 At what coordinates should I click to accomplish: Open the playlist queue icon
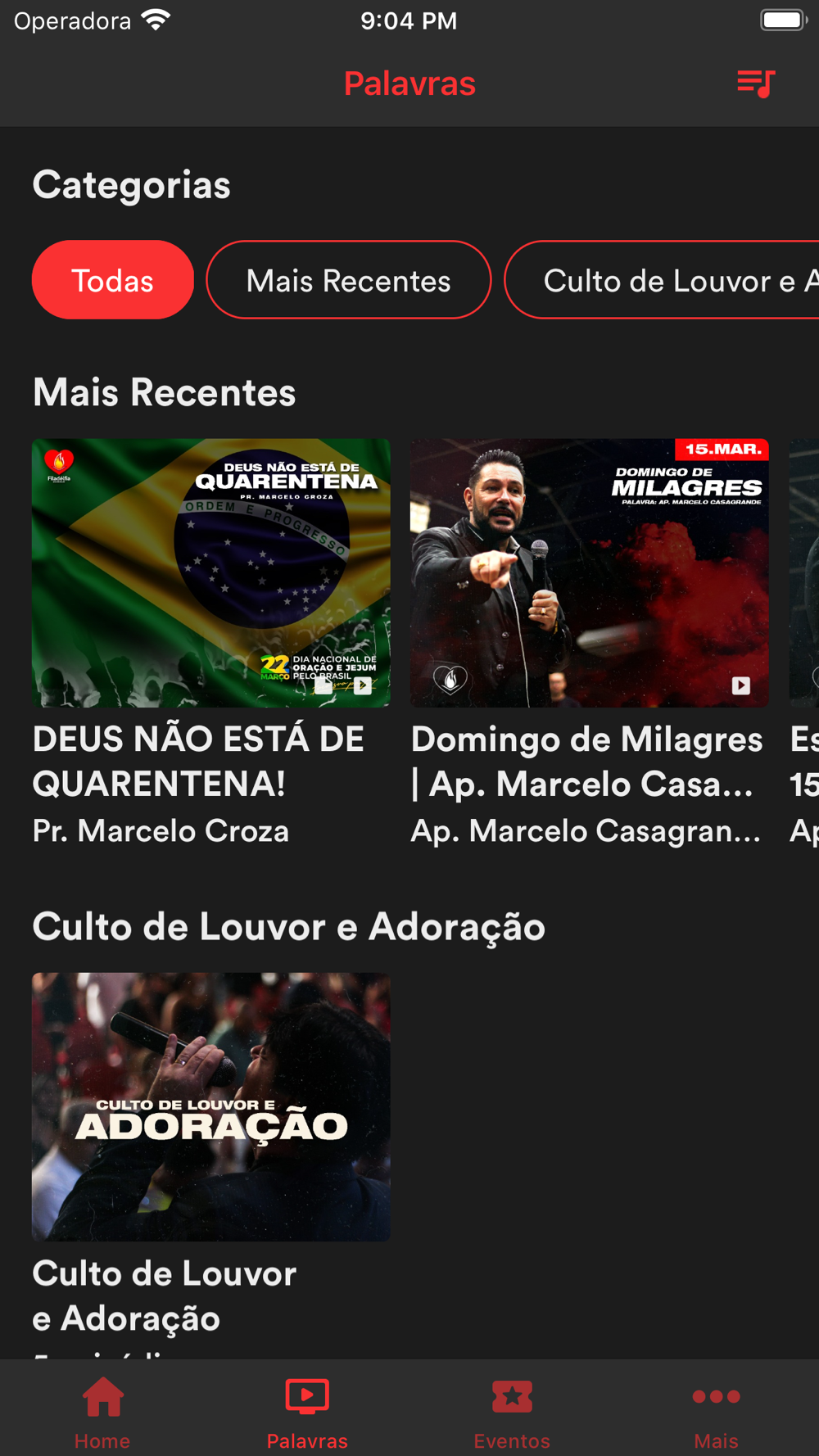755,84
